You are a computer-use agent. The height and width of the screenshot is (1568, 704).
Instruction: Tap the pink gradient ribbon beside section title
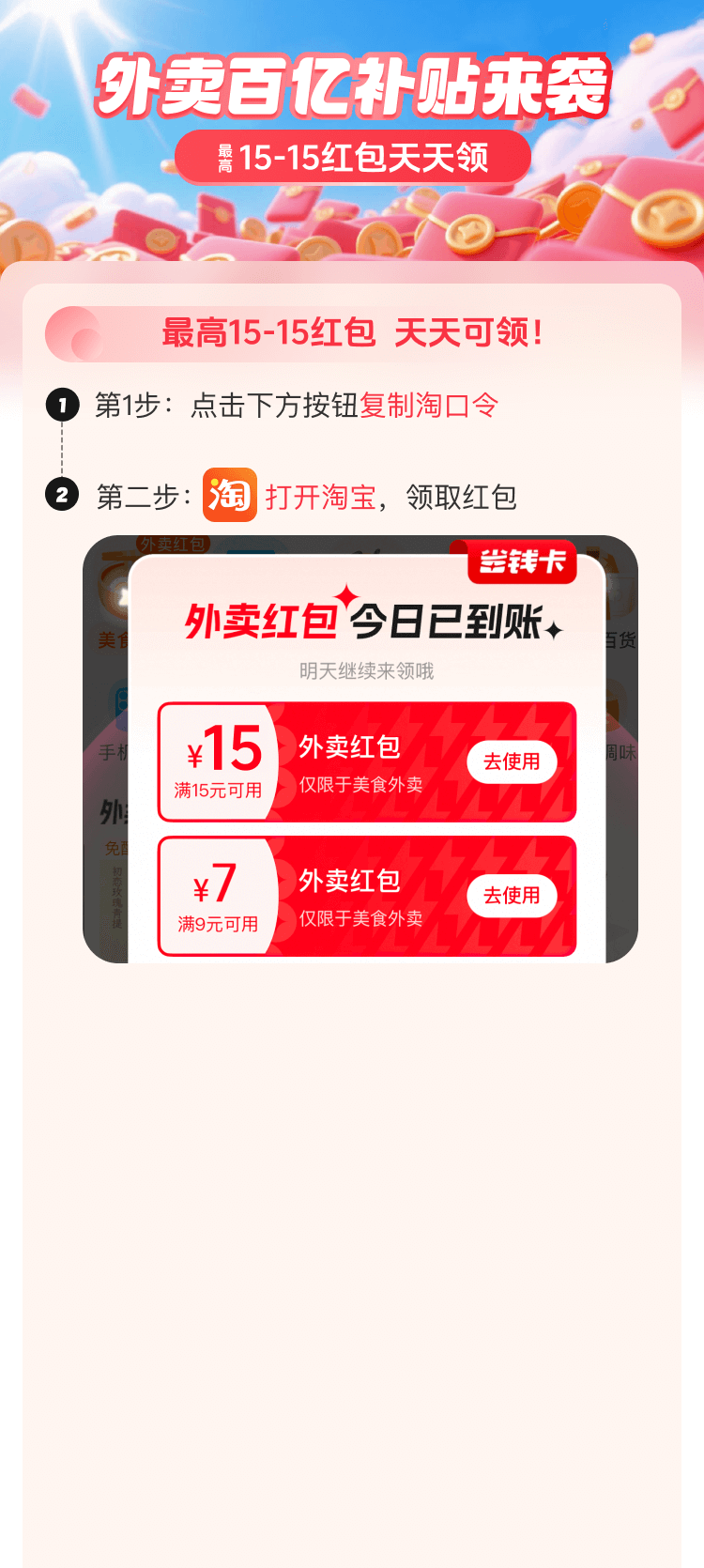pyautogui.click(x=75, y=333)
